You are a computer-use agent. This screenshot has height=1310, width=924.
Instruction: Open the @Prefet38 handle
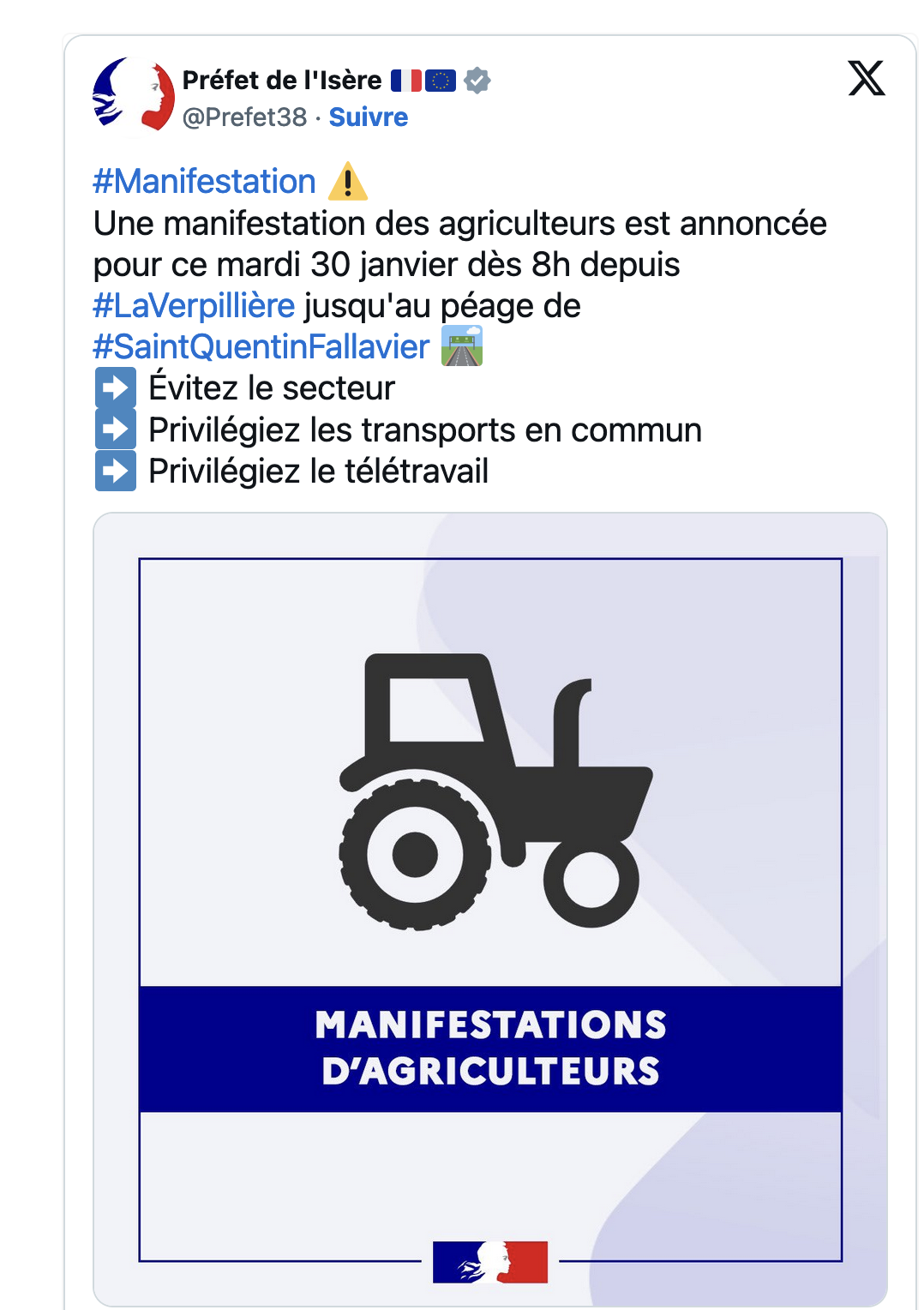(244, 117)
